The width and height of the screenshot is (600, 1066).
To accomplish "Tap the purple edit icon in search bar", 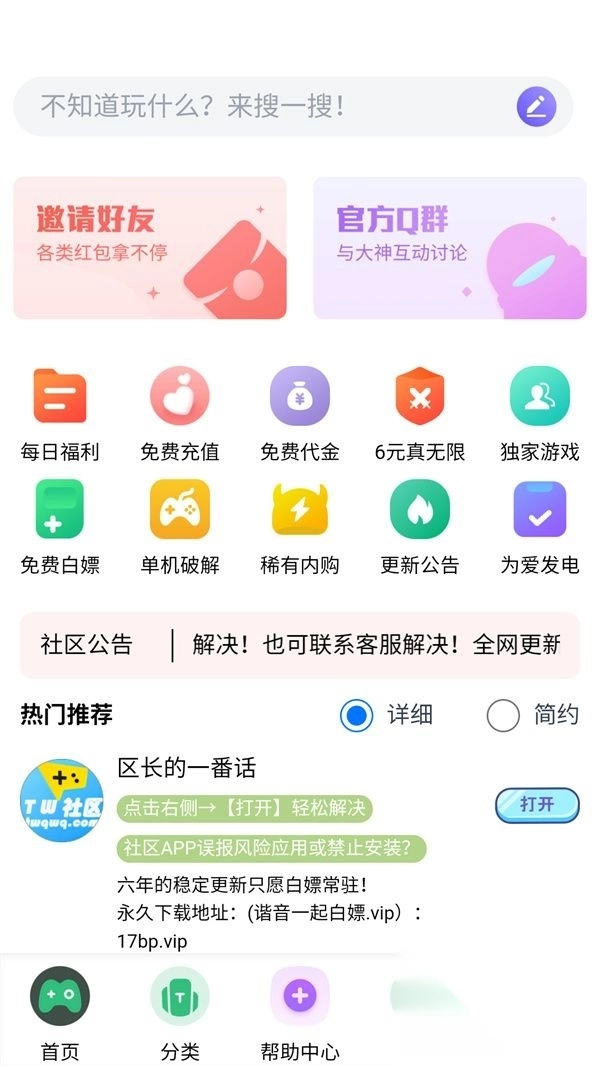I will coord(536,106).
